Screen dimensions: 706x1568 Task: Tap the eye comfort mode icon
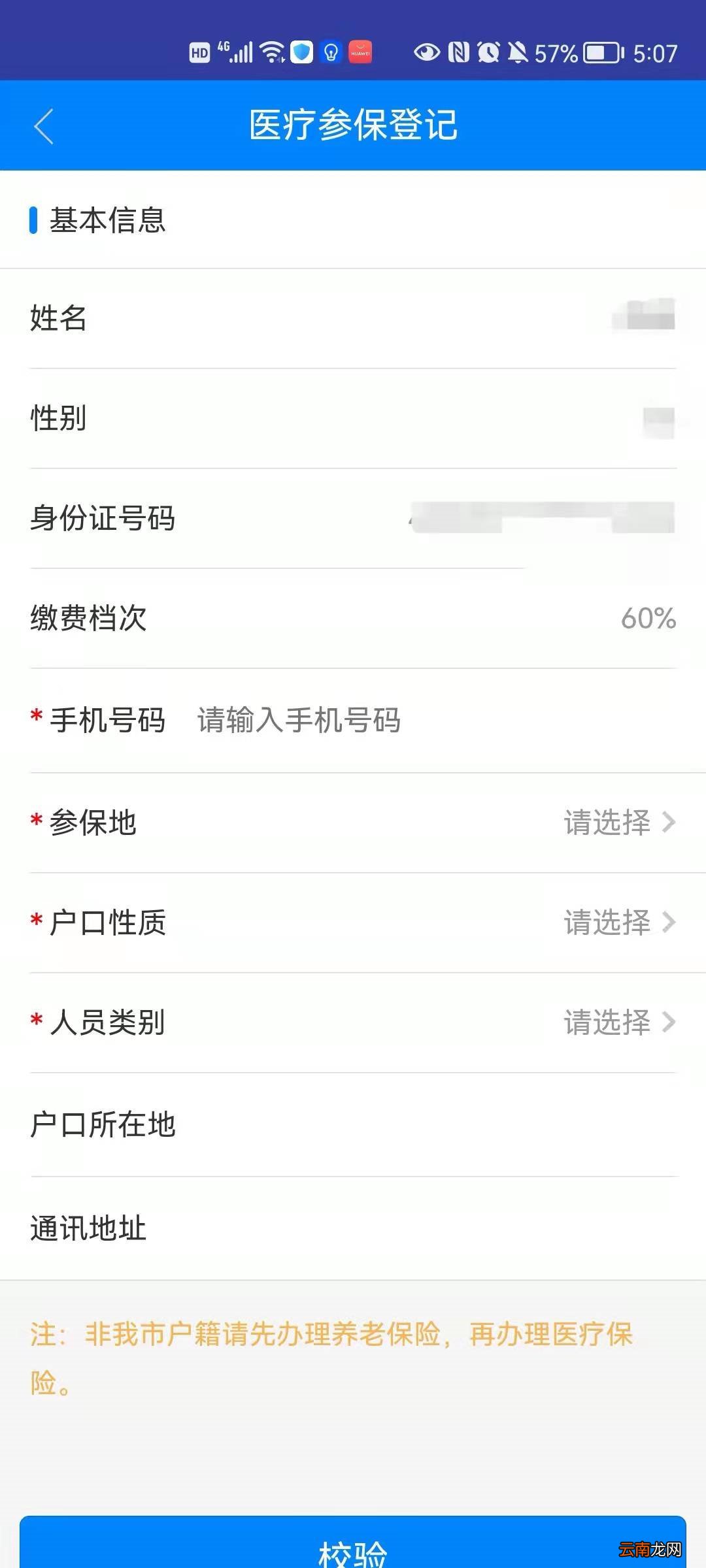tap(425, 51)
